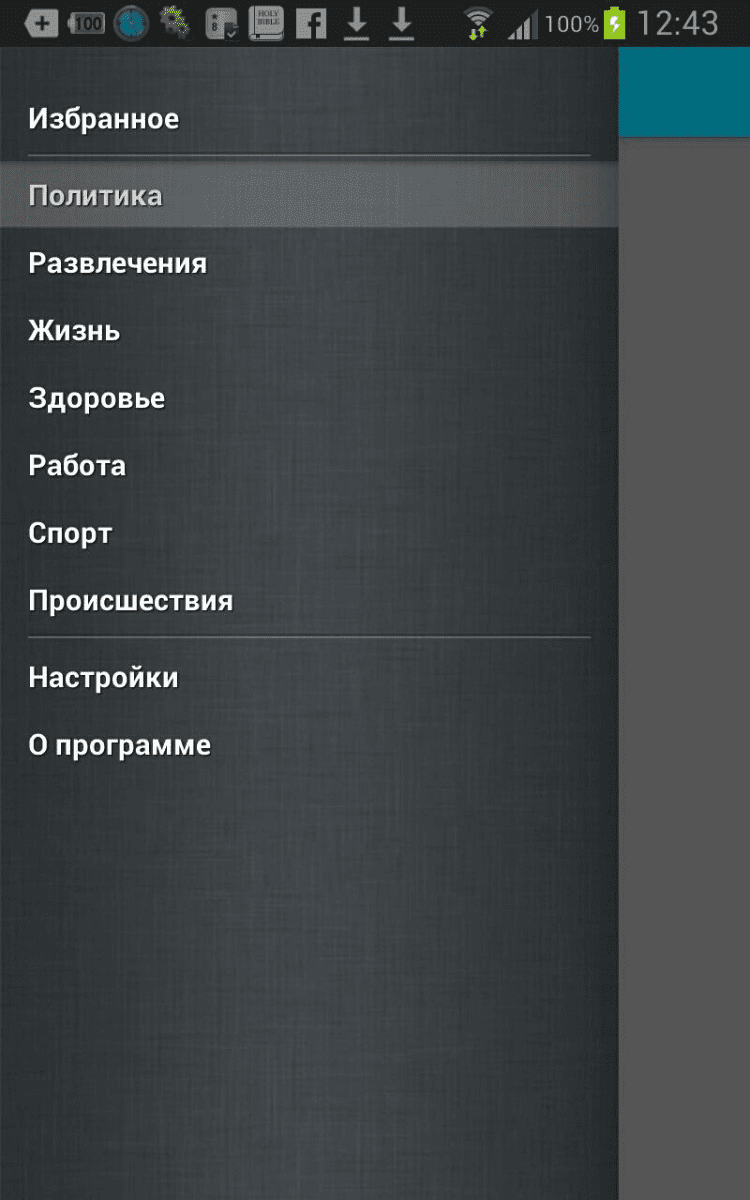The image size is (750, 1200).
Task: Open the Здоровье category
Action: tap(97, 398)
